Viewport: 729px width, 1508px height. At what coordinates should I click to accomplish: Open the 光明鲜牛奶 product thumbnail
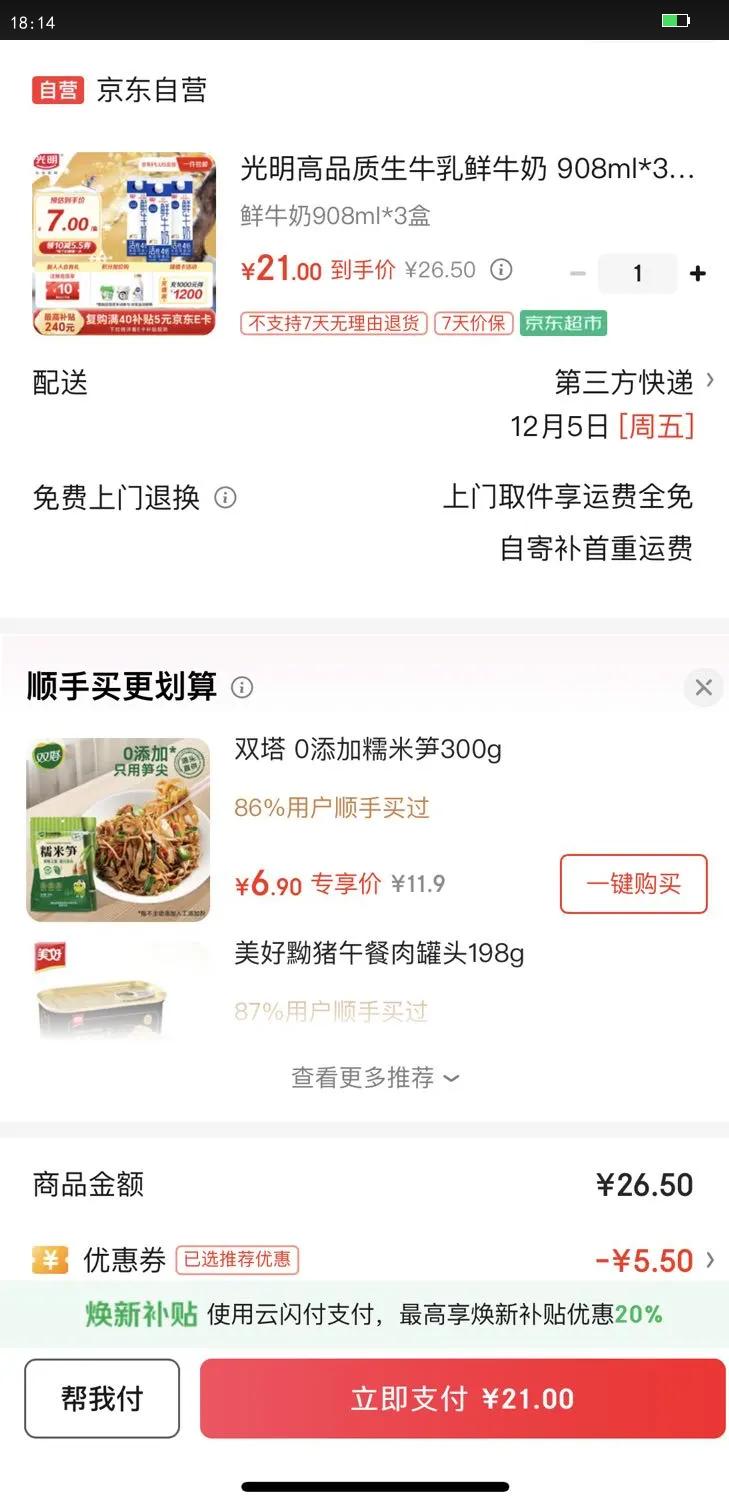124,243
